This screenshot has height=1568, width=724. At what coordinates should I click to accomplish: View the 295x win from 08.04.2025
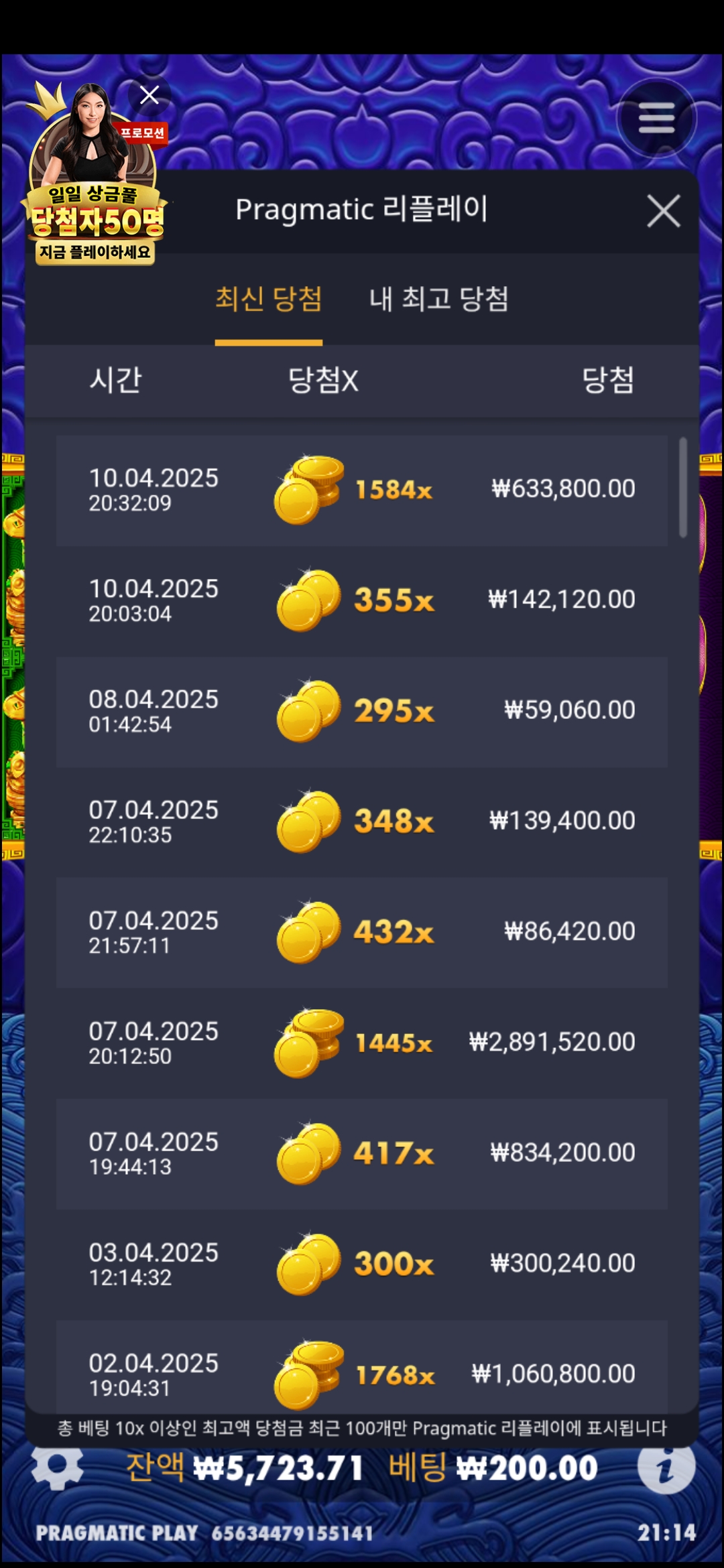coord(362,711)
